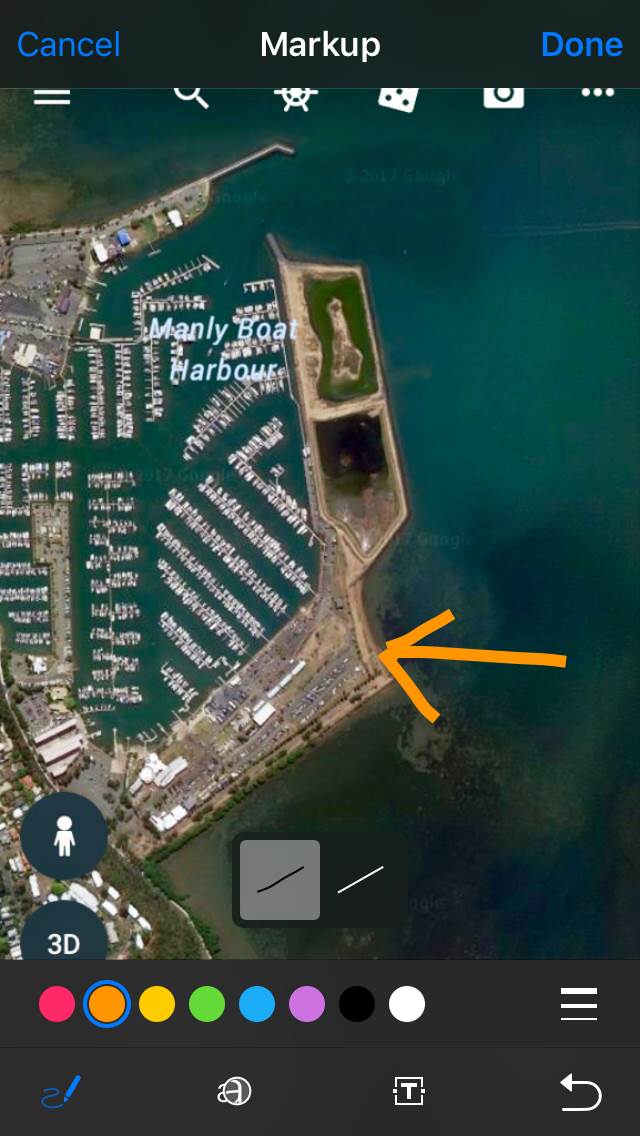Choose the straight line shape suggestion
This screenshot has width=640, height=1136.
click(360, 880)
